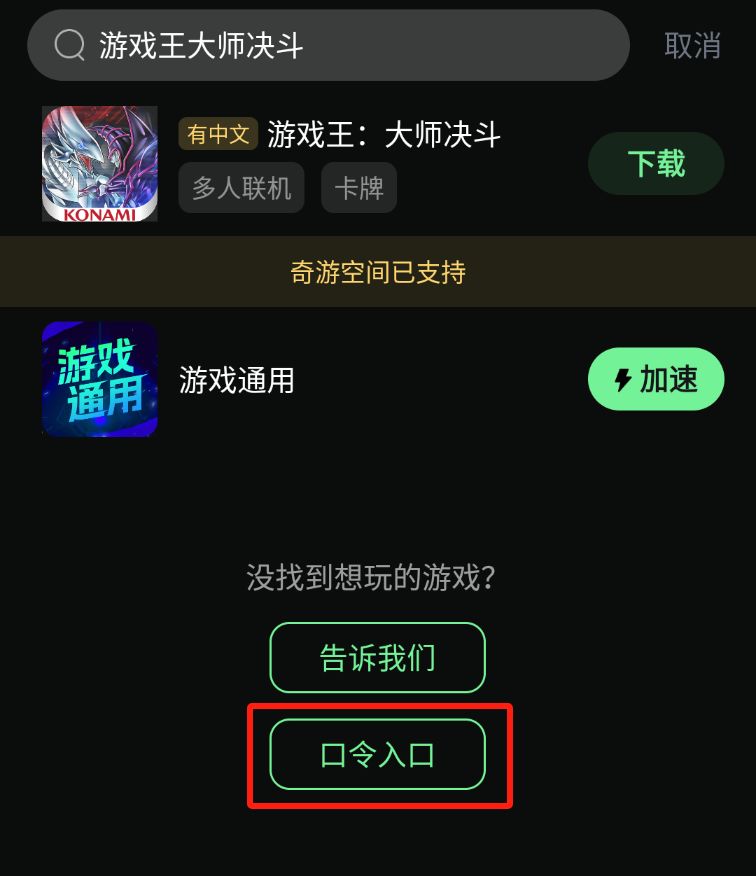Viewport: 756px width, 876px height.
Task: Select the 卡牌 tag
Action: tap(358, 187)
